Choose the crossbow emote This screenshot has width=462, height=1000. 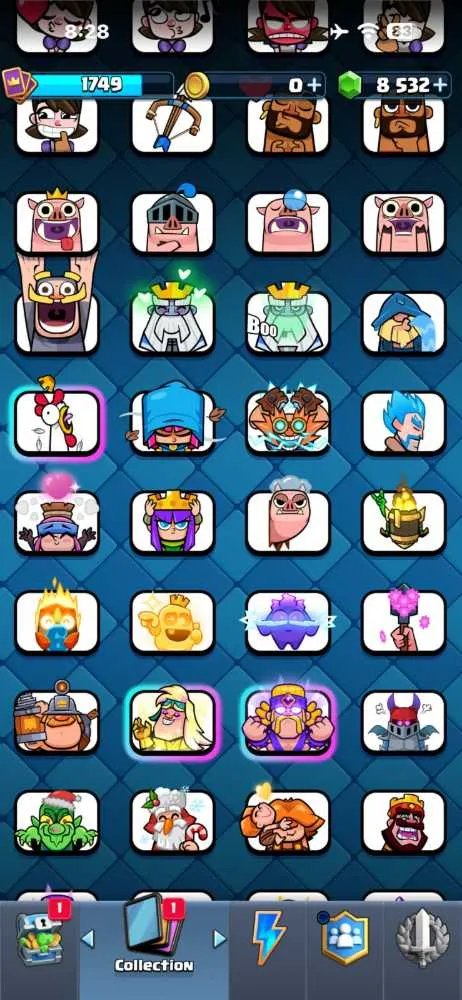point(173,125)
